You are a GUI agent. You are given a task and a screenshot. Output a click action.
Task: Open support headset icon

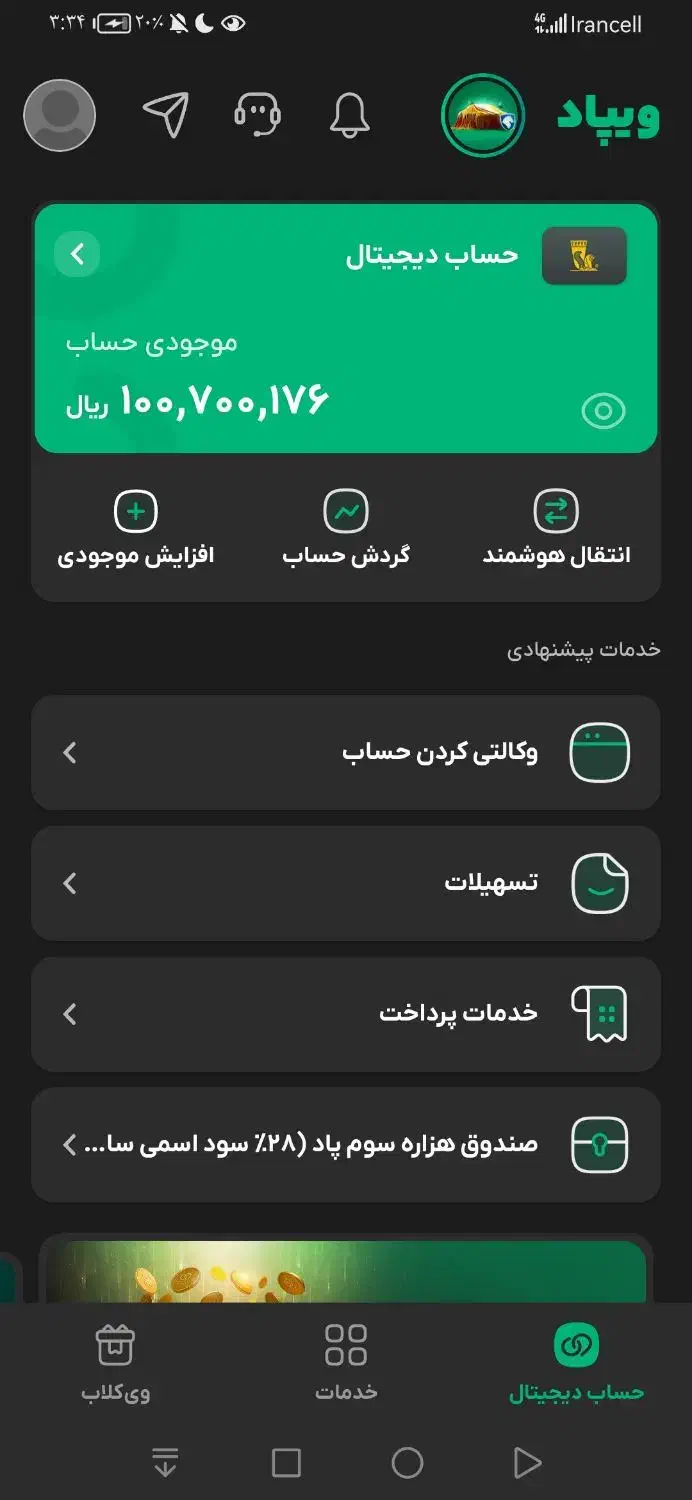click(257, 115)
